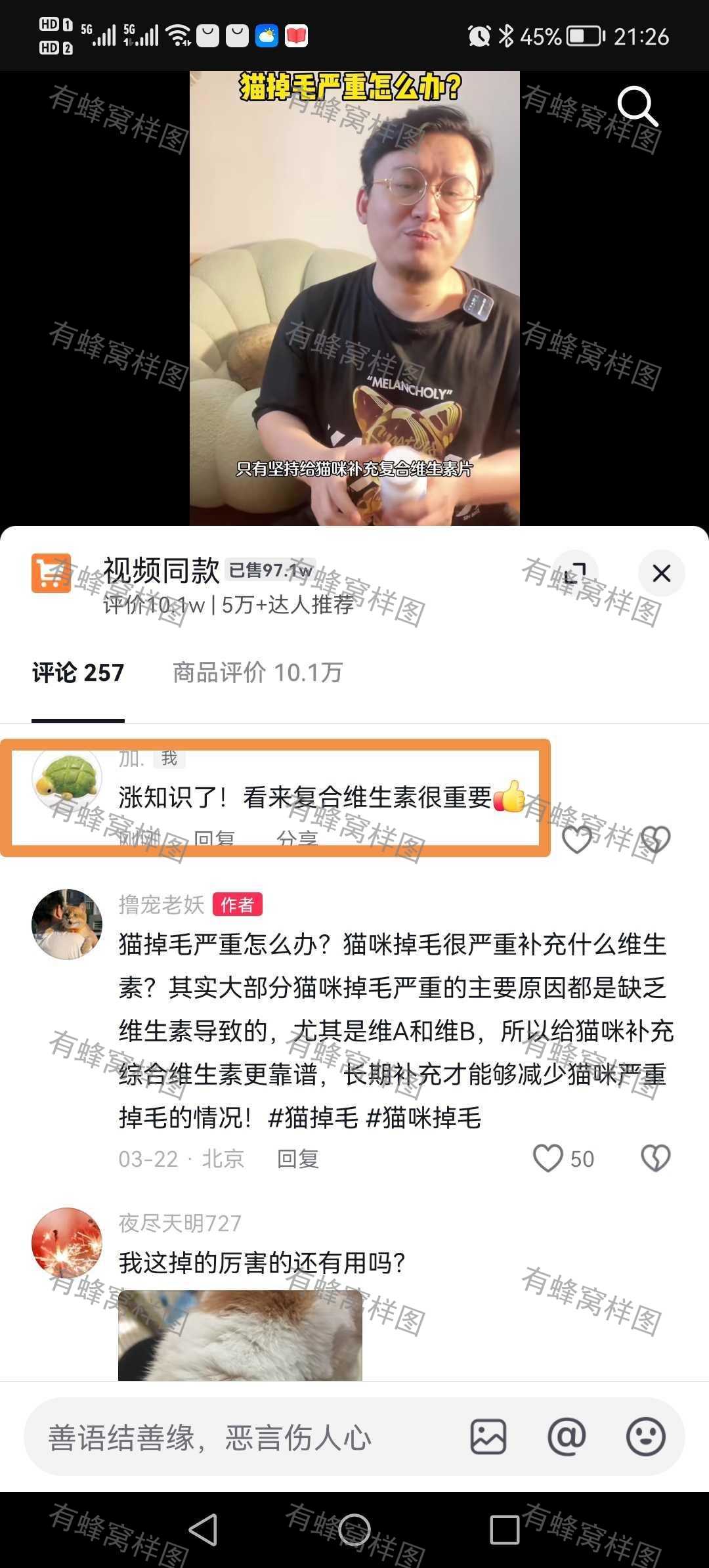This screenshot has height=1568, width=709.
Task: Reply to 撸宠老妖's comment
Action: tap(298, 1159)
